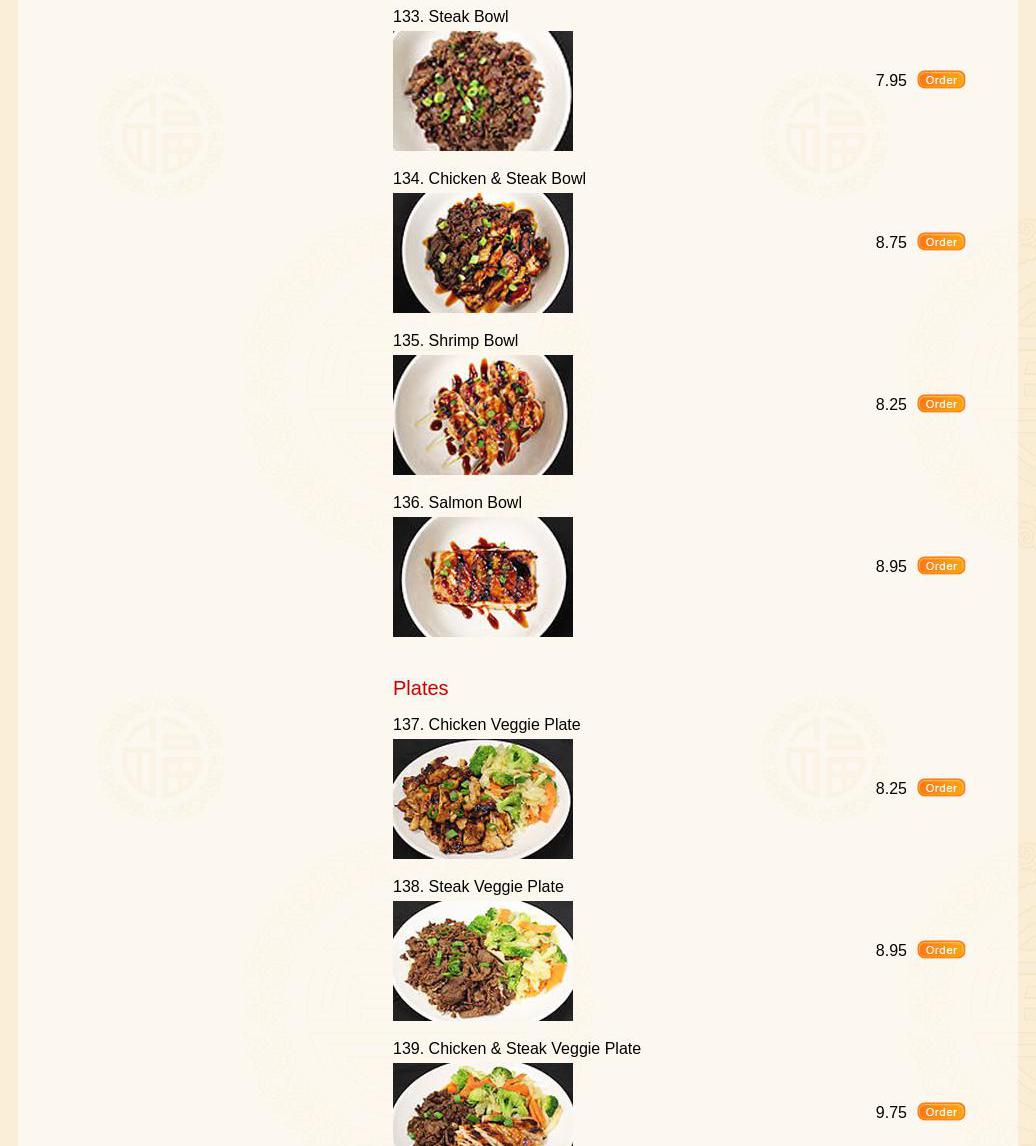Order the 136 Salmon Bowl
This screenshot has width=1036, height=1146.
coord(941,566)
